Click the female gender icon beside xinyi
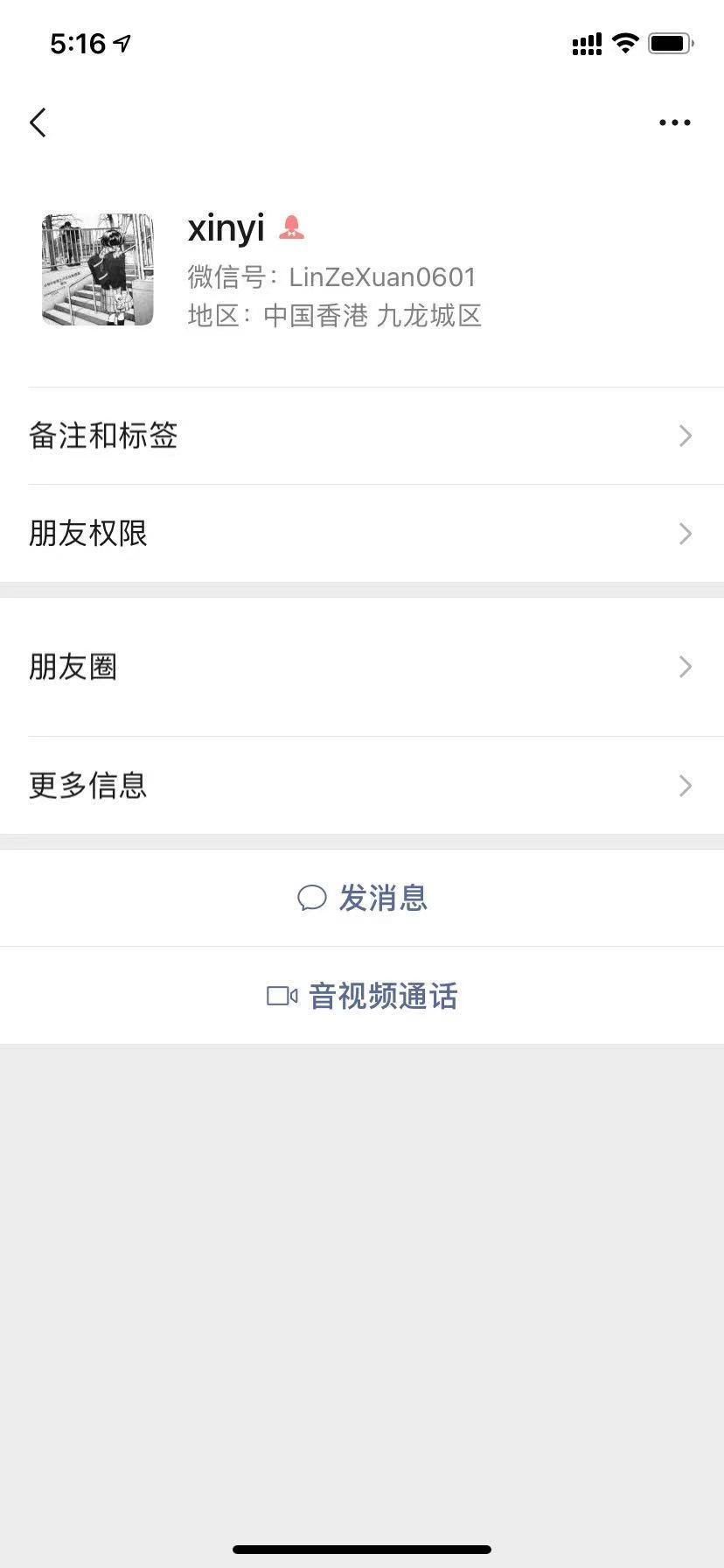 [x=293, y=227]
